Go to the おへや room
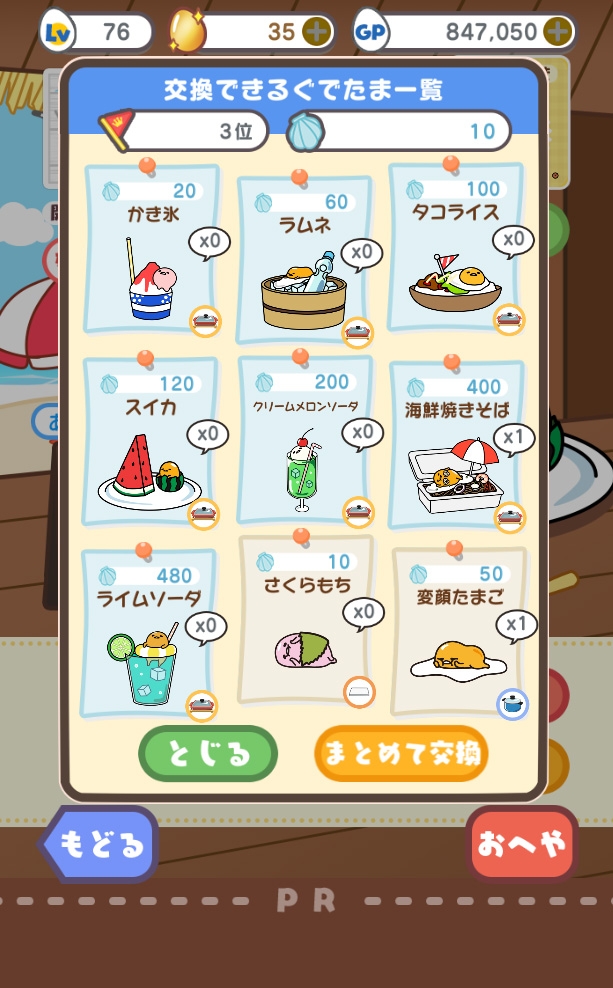This screenshot has width=613, height=988. coord(520,845)
